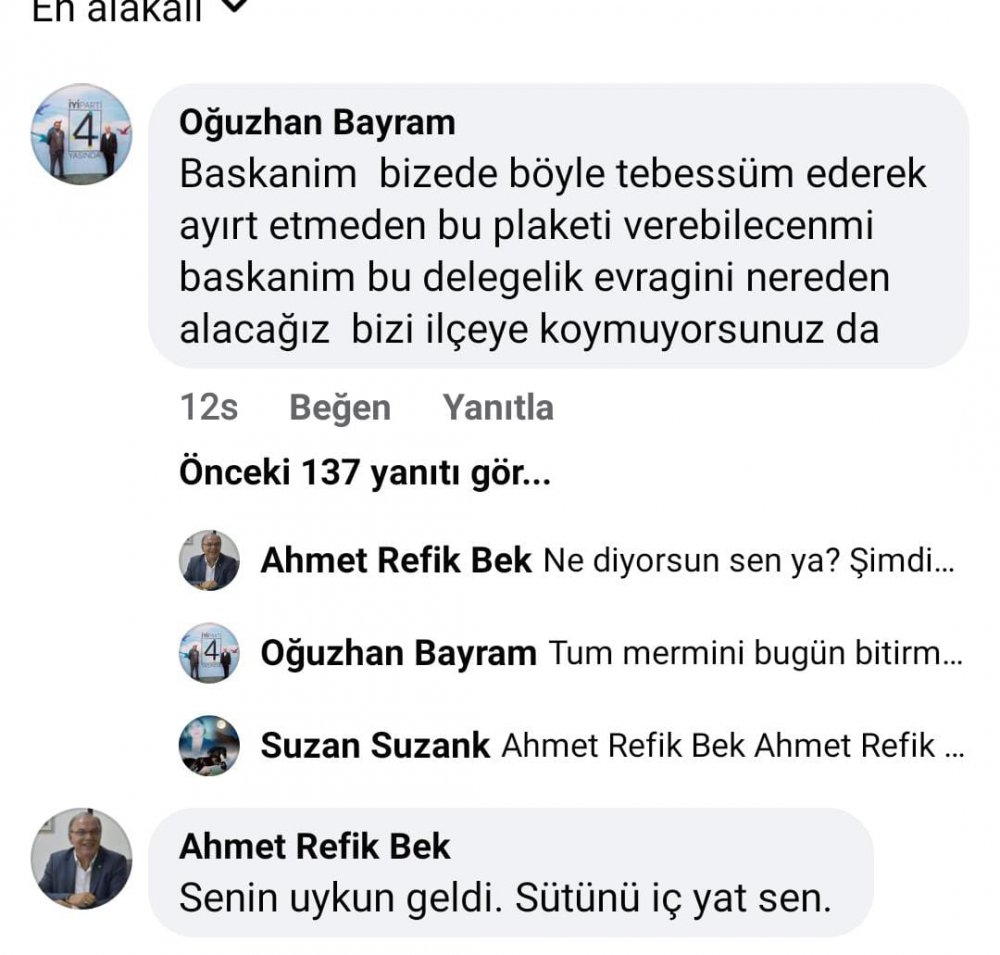Viewport: 1000px width, 955px height.
Task: Open Oğuzhan Bayram's name on the top comment
Action: 317,122
